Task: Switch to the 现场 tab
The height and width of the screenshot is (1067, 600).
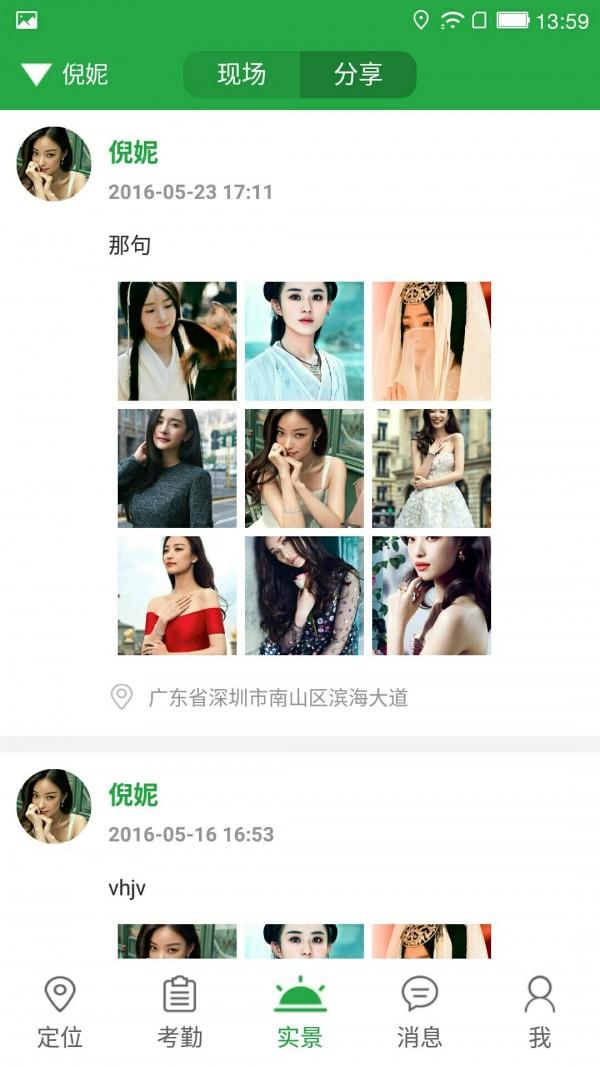Action: (x=242, y=74)
